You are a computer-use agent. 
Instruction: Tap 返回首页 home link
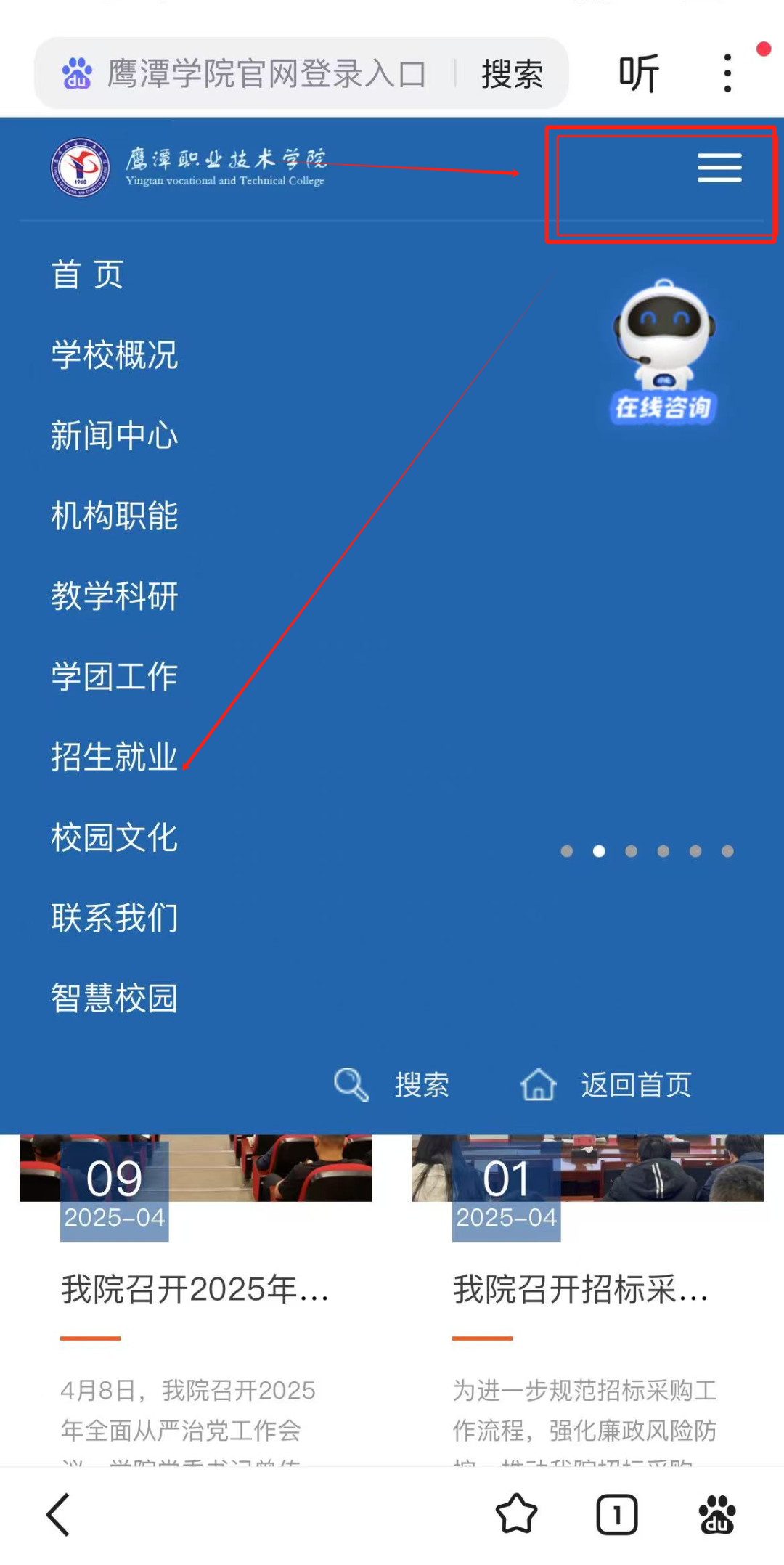(606, 1085)
